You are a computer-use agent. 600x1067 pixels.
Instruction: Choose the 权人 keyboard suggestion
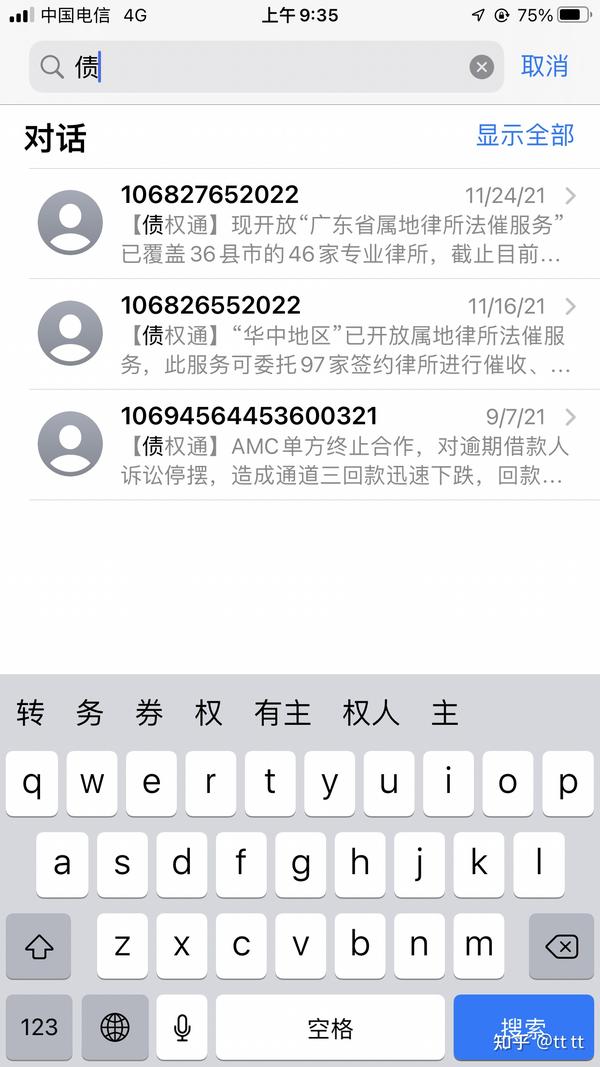(x=371, y=713)
